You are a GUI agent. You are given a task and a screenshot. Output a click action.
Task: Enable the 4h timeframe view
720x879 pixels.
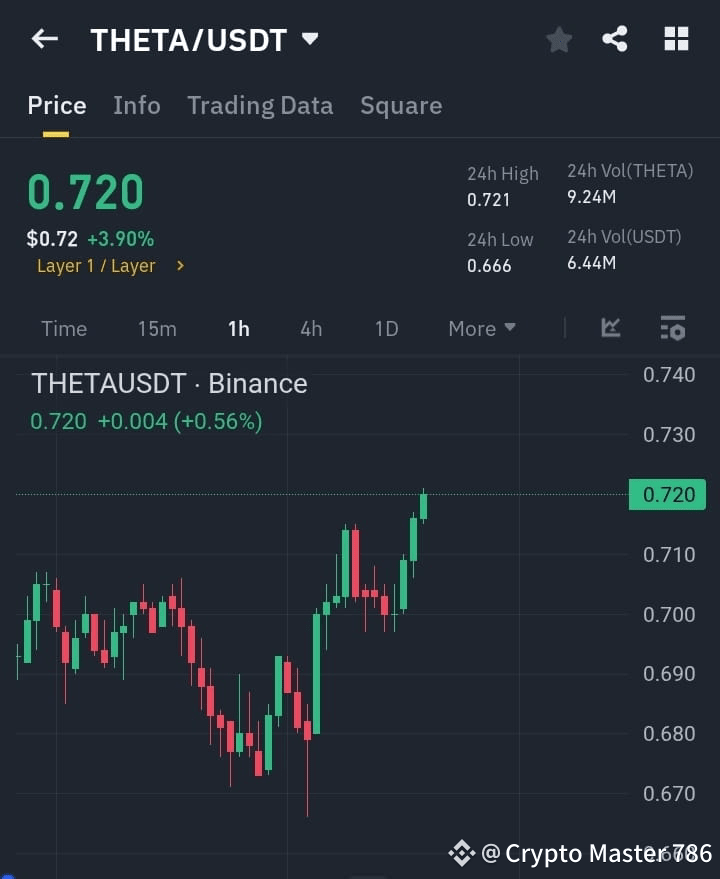[x=311, y=328]
